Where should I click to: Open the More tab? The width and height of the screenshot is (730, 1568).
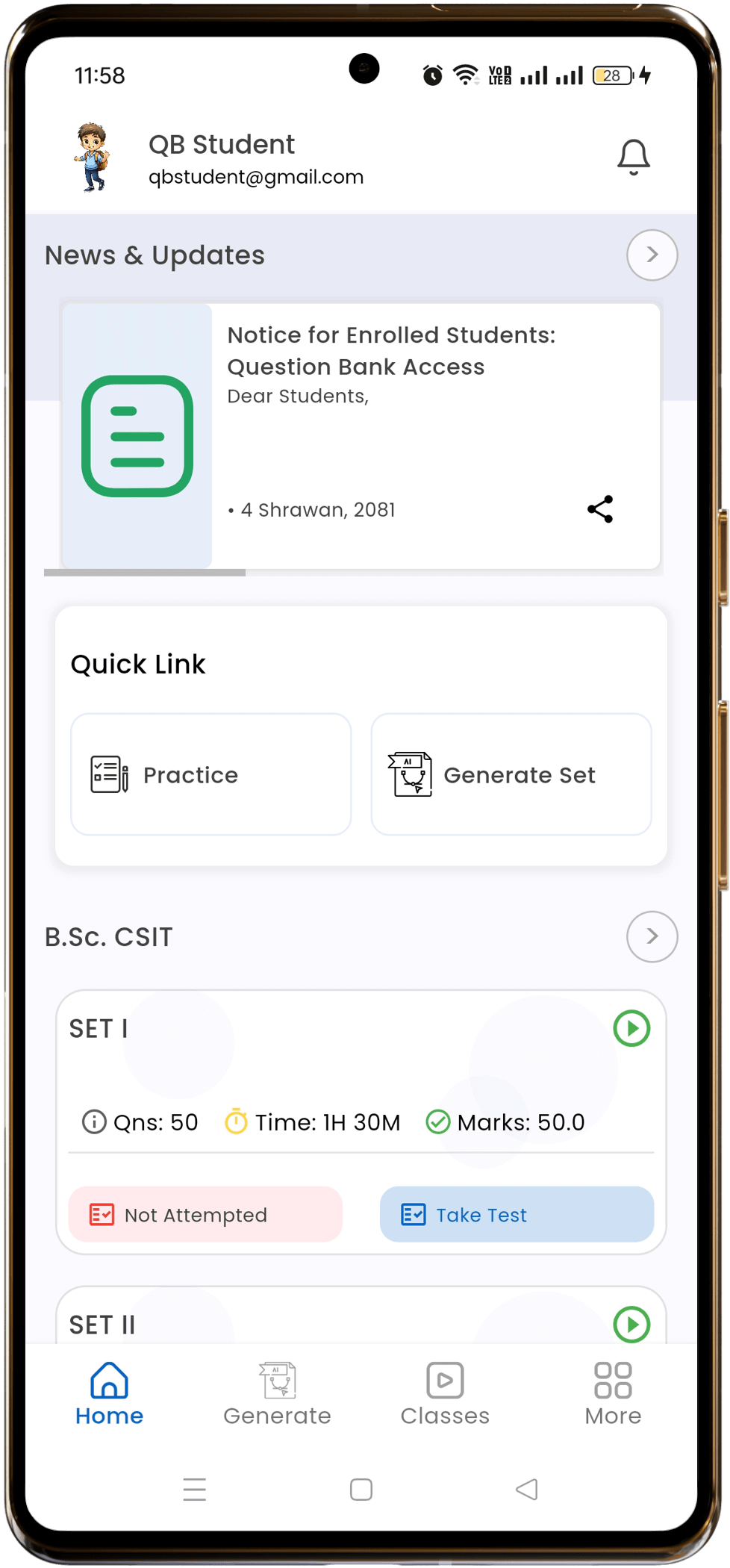click(x=613, y=1393)
